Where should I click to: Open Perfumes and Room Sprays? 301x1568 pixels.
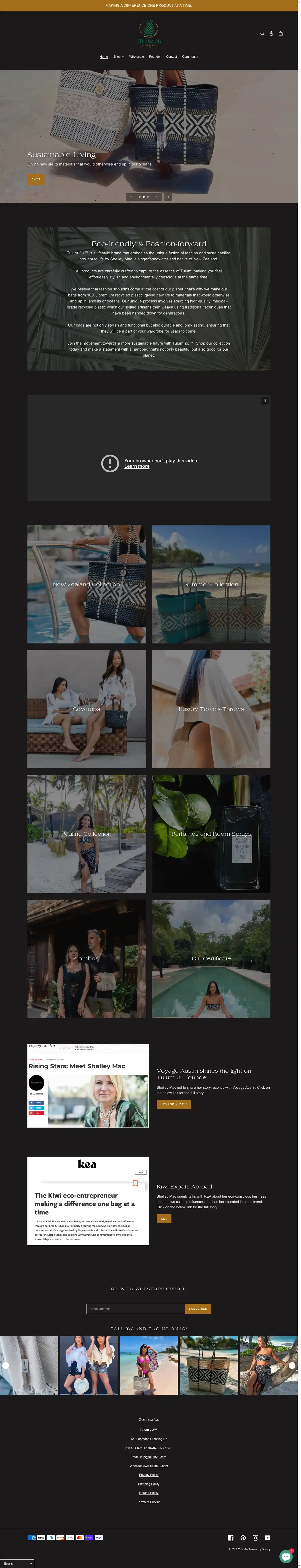pos(211,834)
